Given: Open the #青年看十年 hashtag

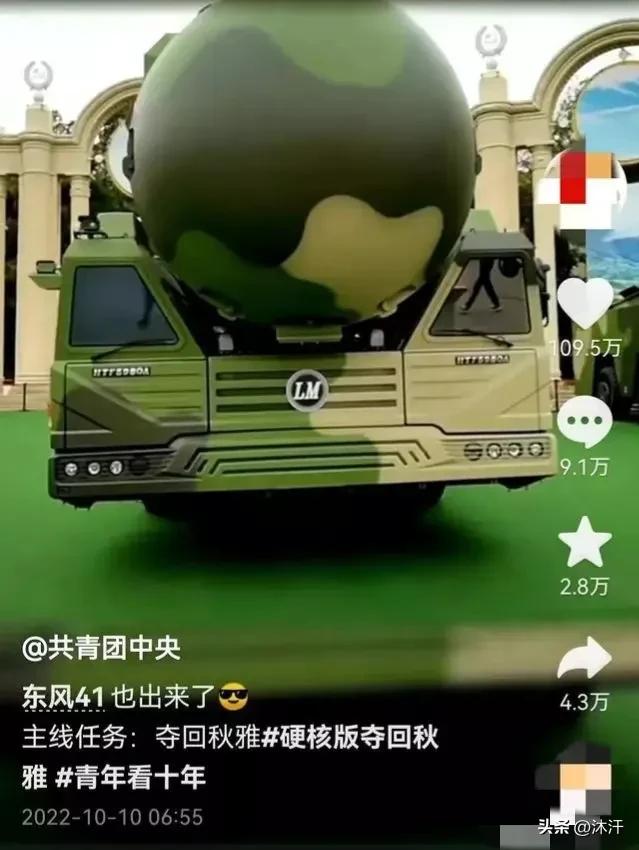Looking at the screenshot, I should coord(131,777).
